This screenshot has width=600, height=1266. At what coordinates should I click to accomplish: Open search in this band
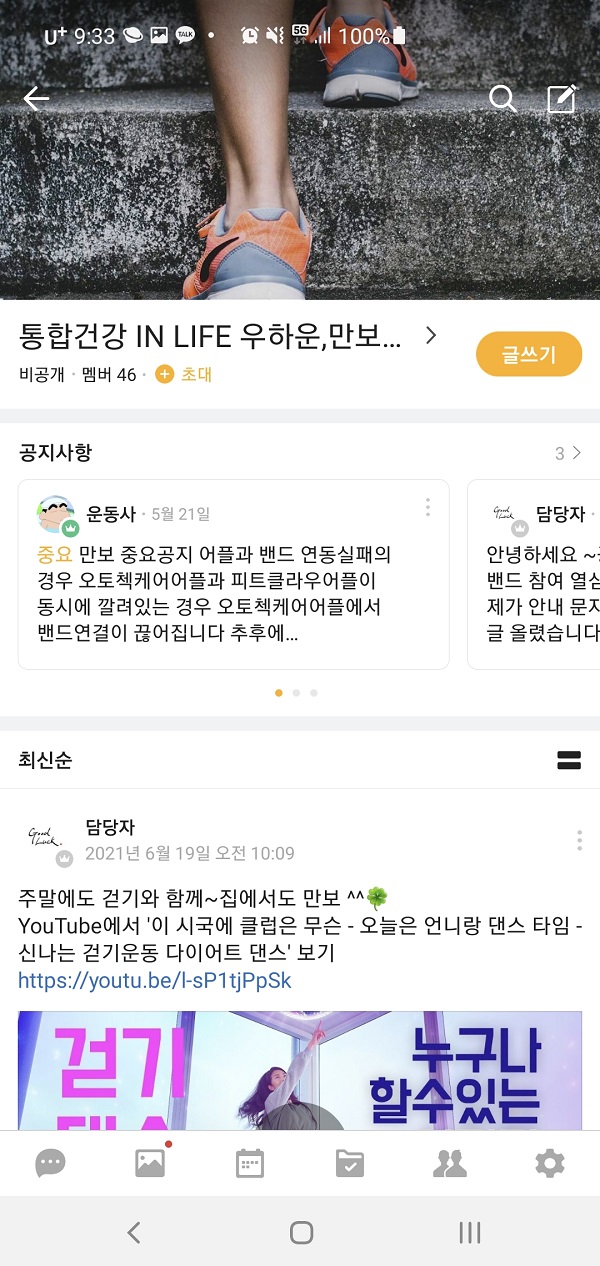[502, 98]
